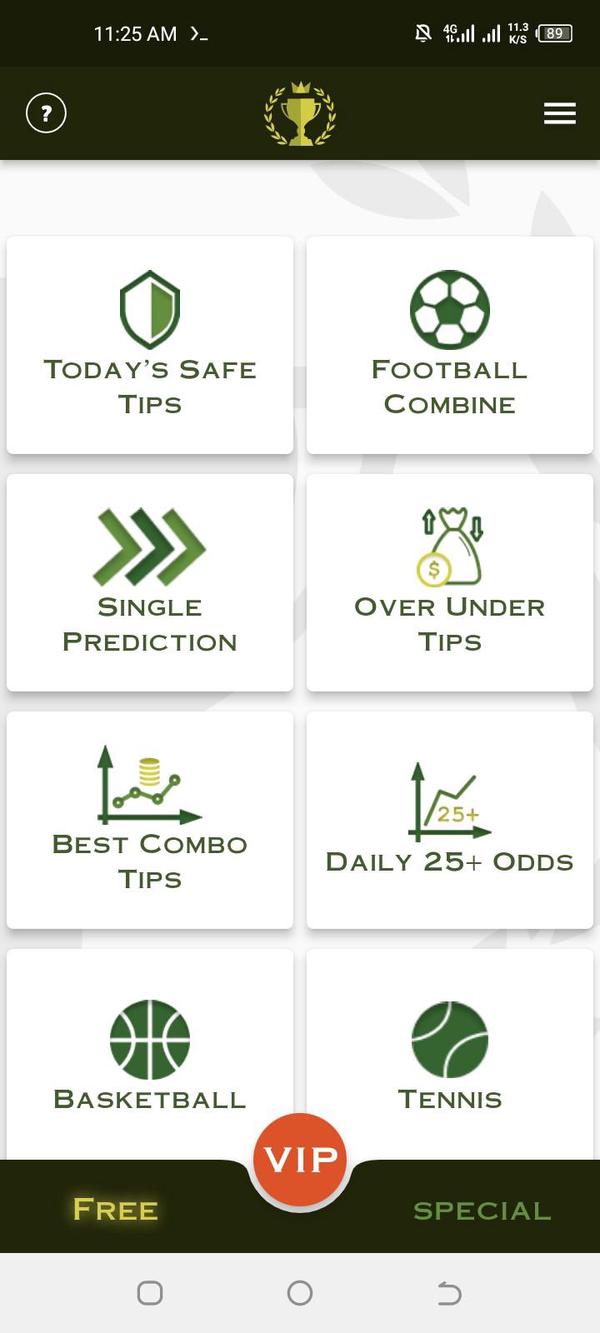Tap the red VIP button
The height and width of the screenshot is (1333, 600).
[300, 1160]
